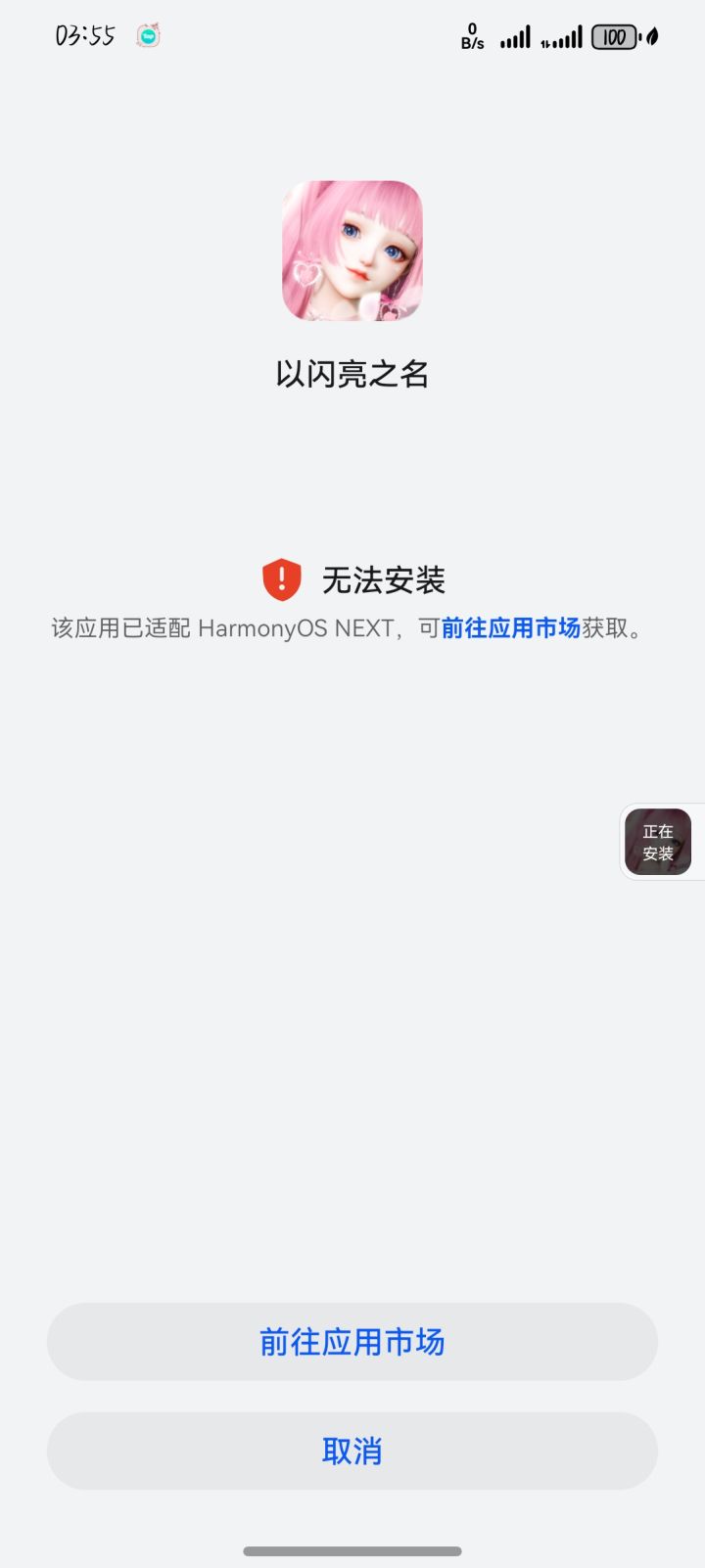Select the app name 以闪亮之名
This screenshot has width=705, height=1568.
(352, 375)
